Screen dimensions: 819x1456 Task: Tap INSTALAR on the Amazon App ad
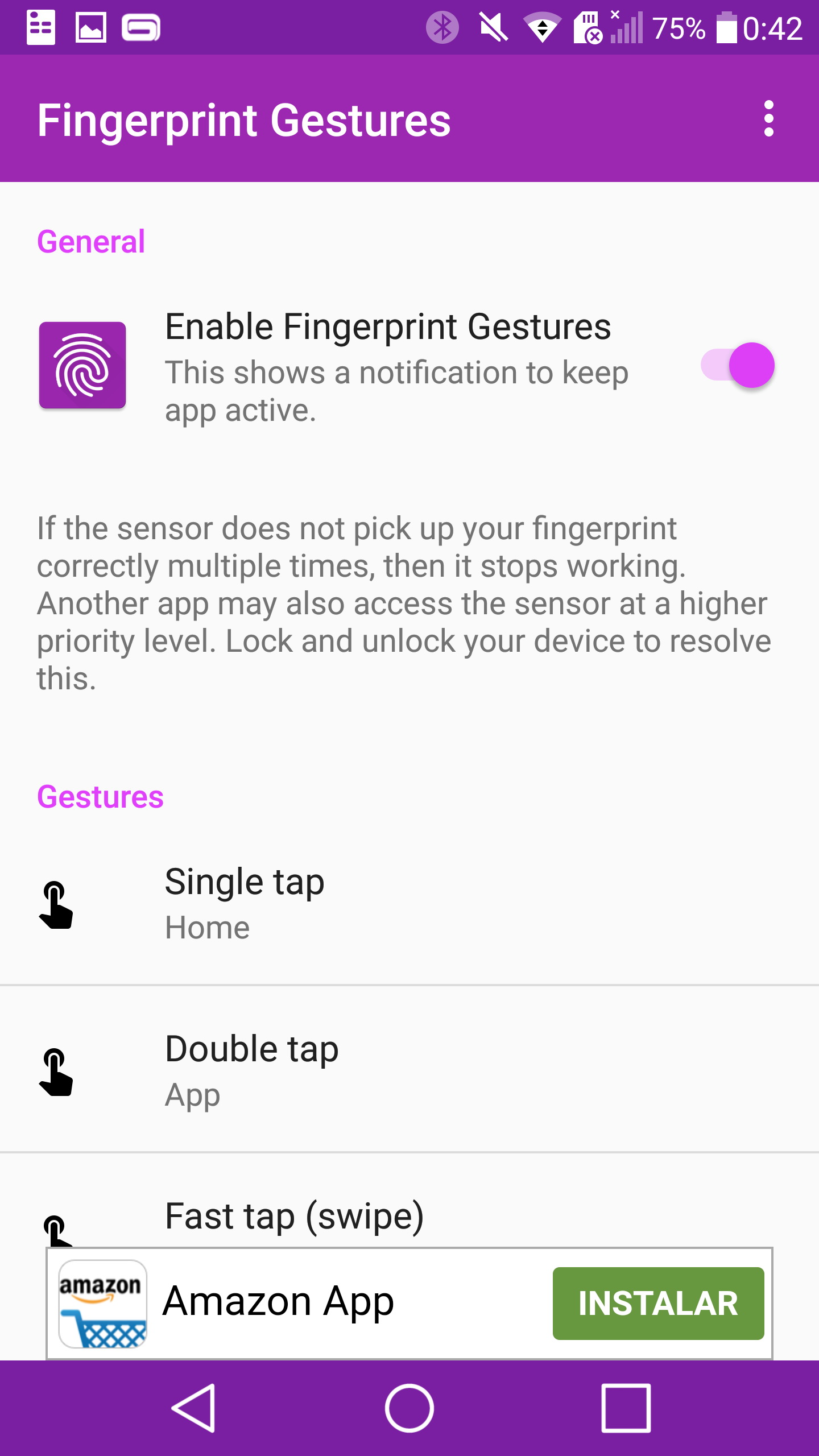(x=658, y=1304)
